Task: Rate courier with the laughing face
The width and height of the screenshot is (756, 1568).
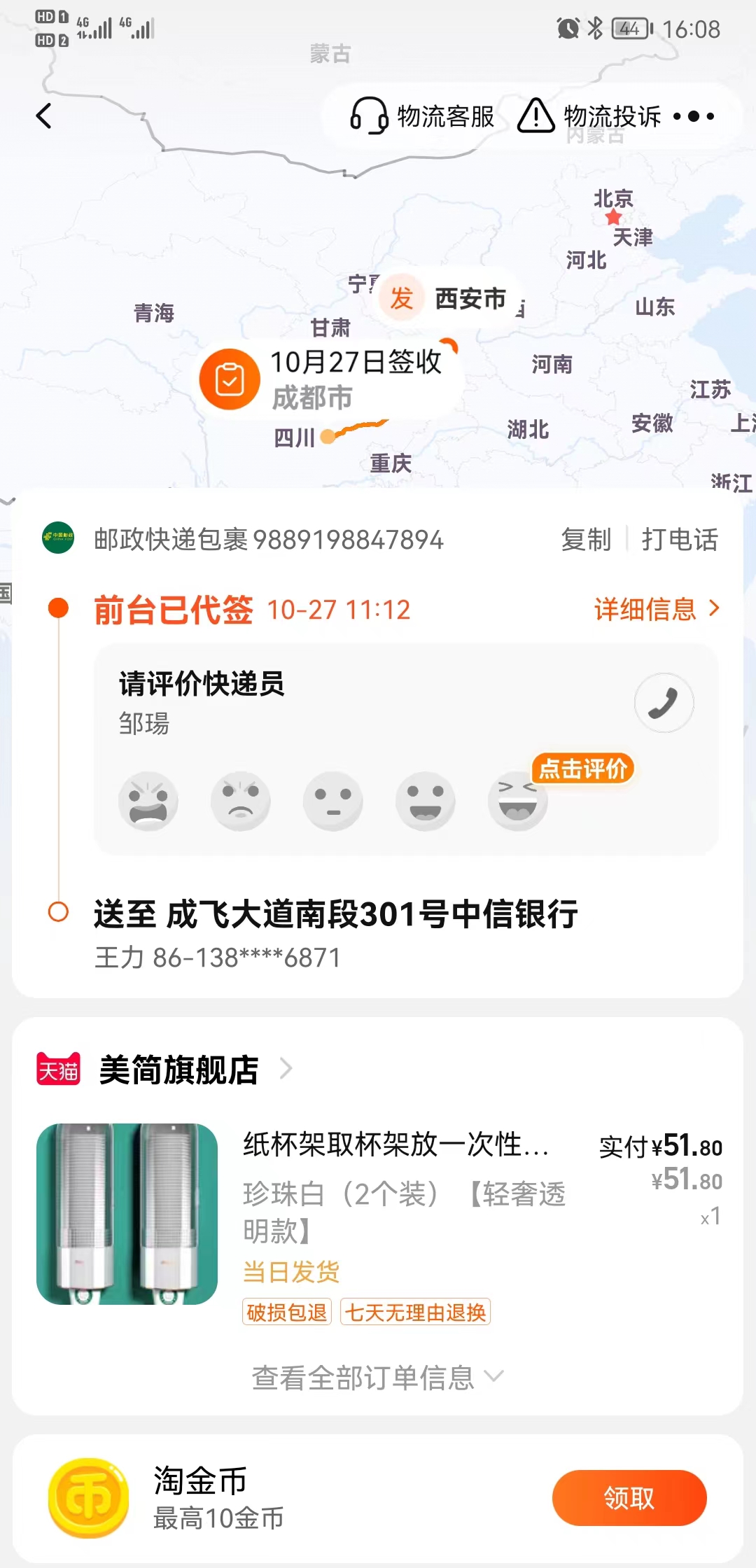Action: [x=518, y=801]
